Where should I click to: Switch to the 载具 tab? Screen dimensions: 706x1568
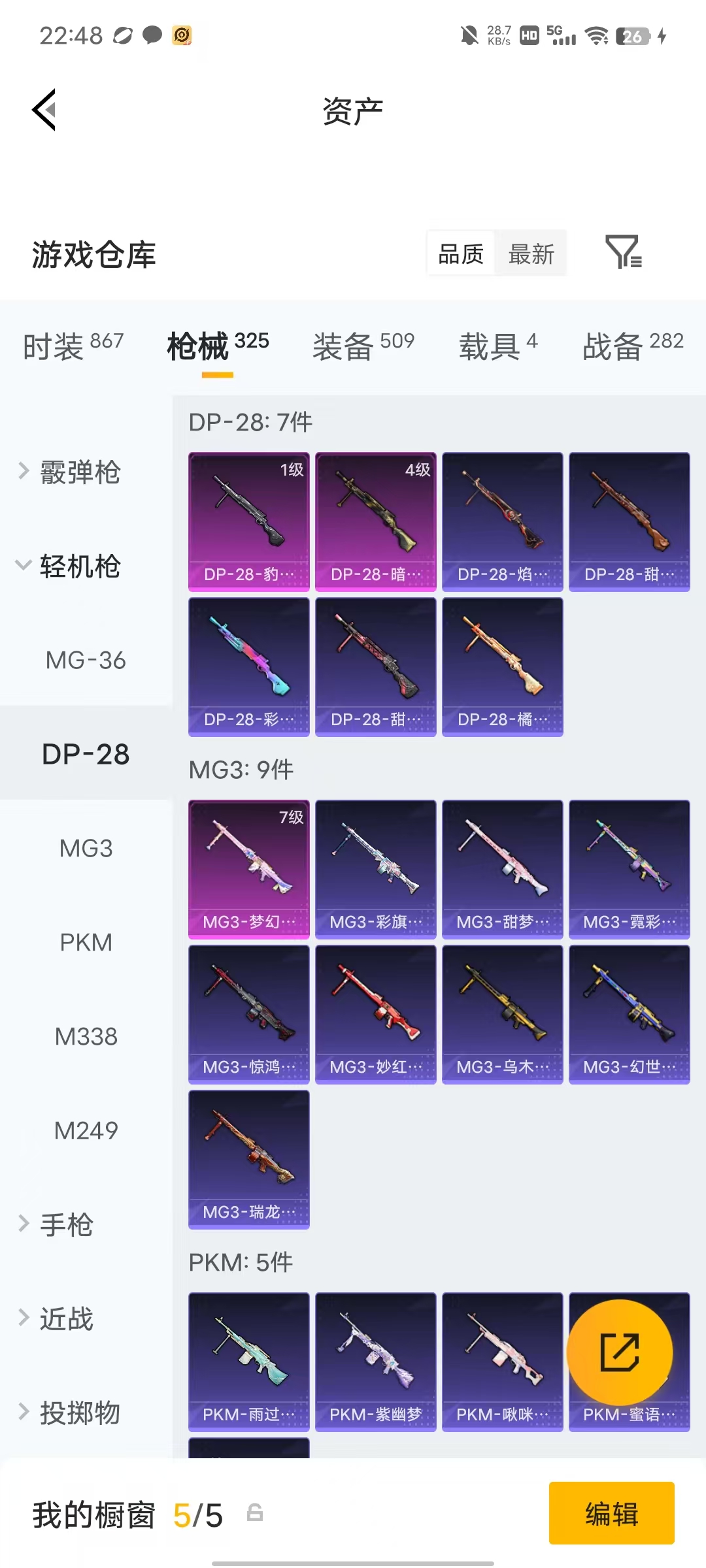click(x=498, y=345)
